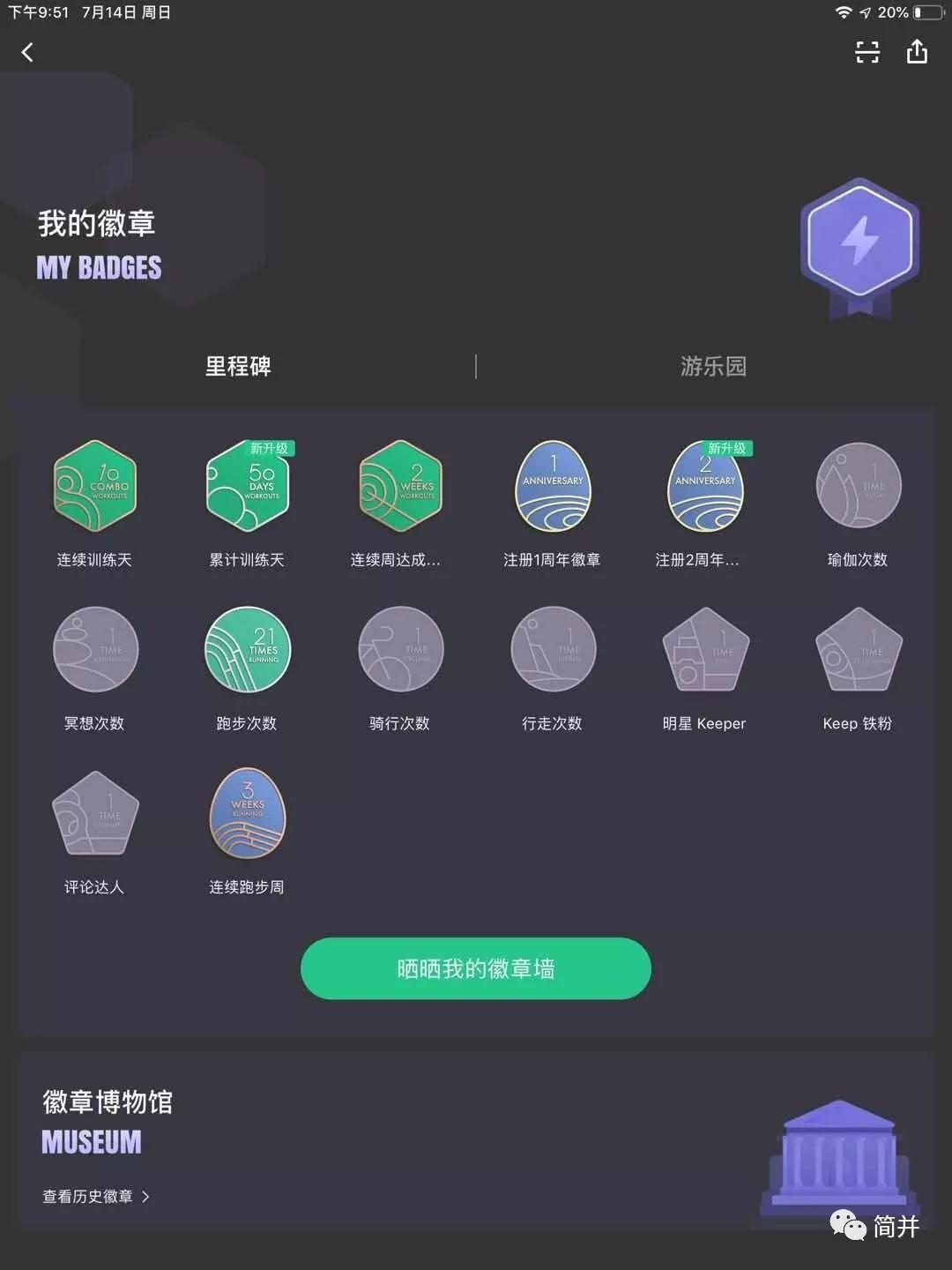Viewport: 952px width, 1270px height.
Task: Open the 累计训练天 50 days badge
Action: (248, 487)
